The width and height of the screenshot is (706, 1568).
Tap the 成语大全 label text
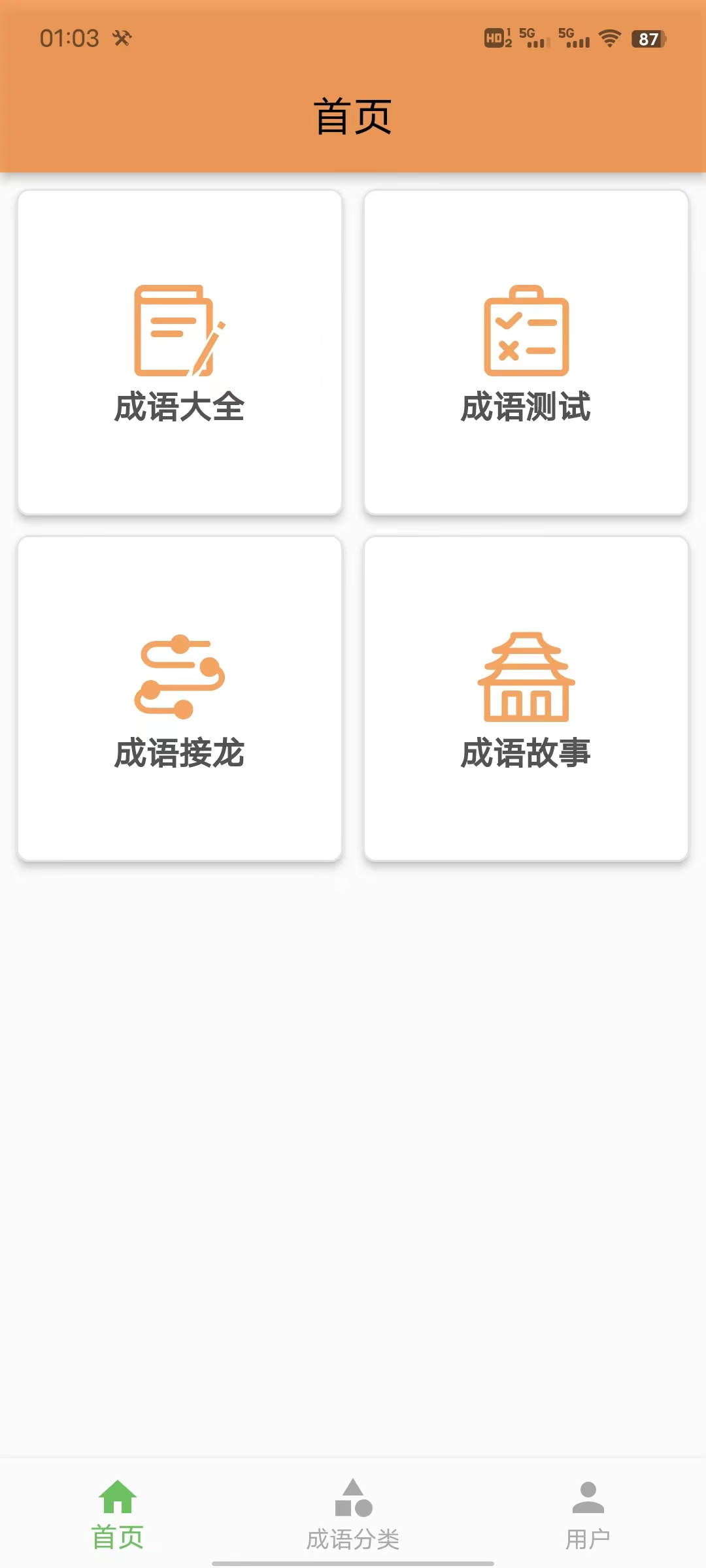(178, 408)
